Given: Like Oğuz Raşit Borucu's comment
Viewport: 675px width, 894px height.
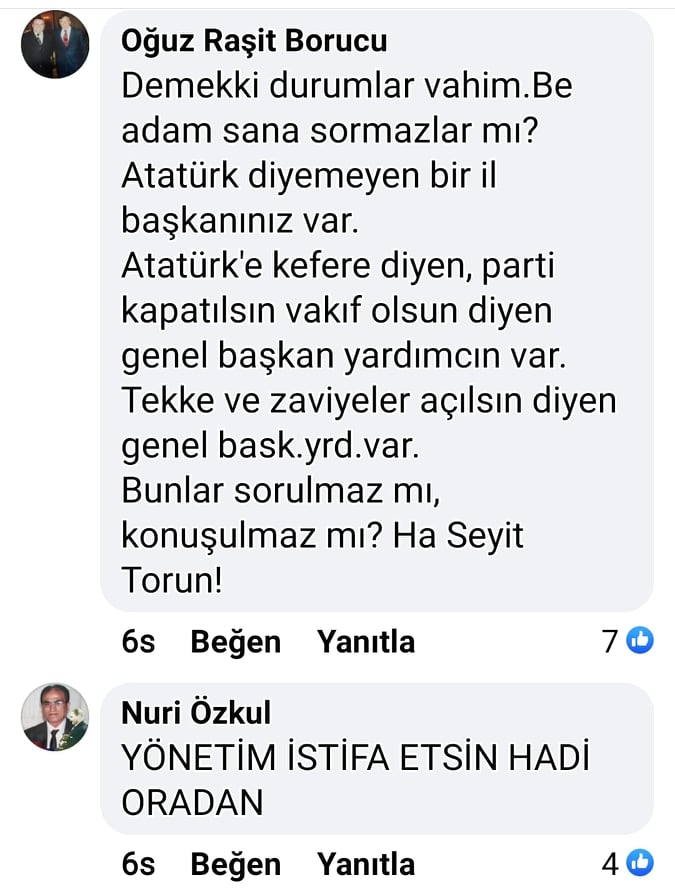Looking at the screenshot, I should click(235, 641).
